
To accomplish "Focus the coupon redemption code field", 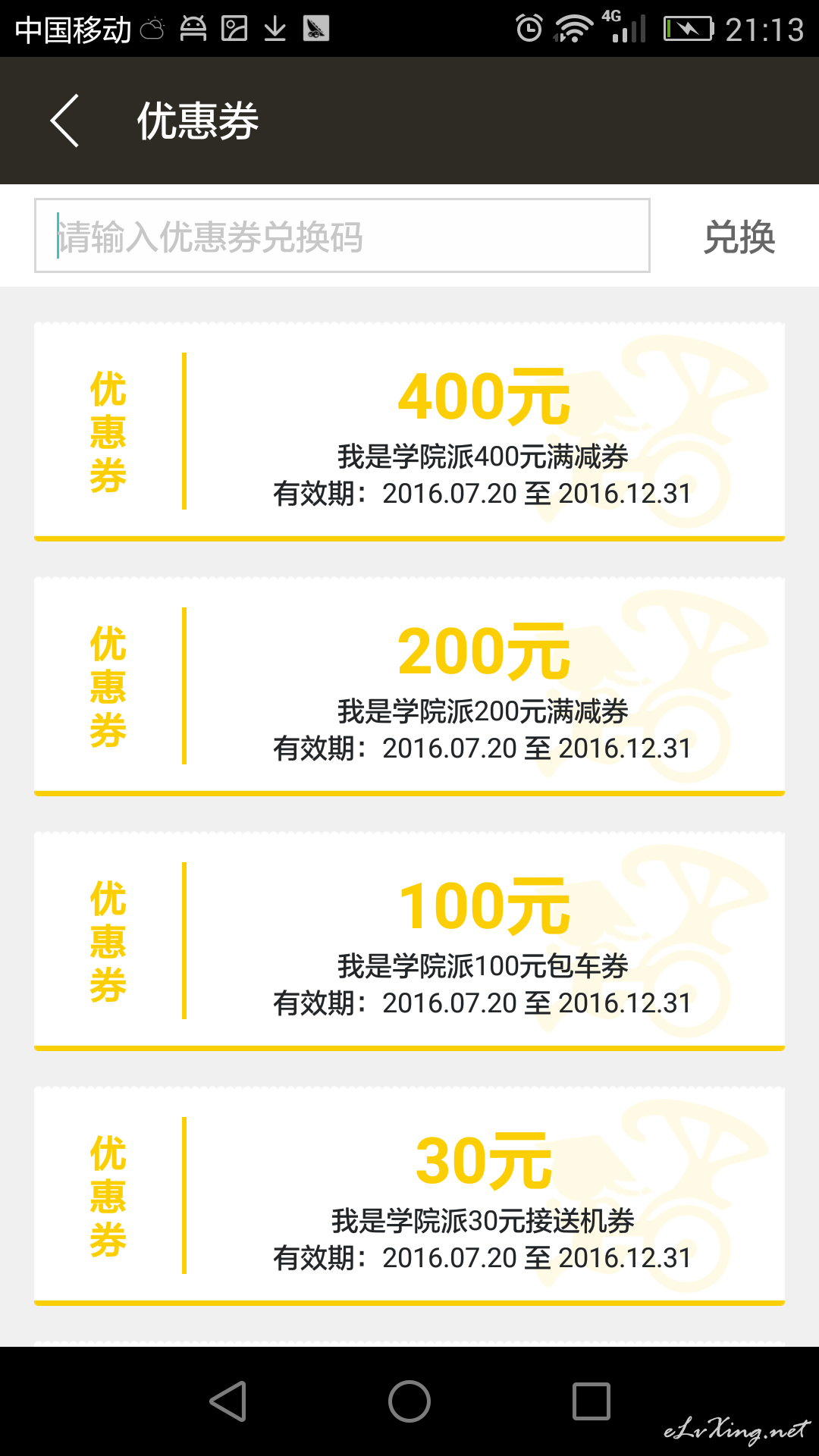I will [x=342, y=236].
